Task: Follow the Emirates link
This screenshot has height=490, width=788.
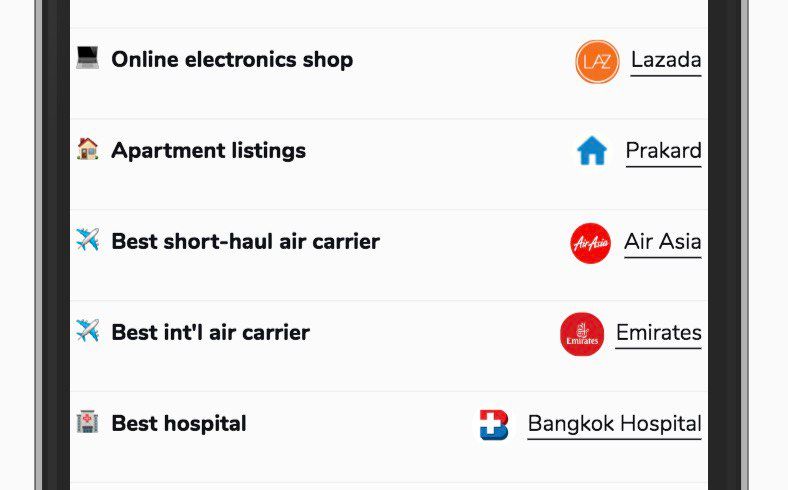Action: pos(658,333)
